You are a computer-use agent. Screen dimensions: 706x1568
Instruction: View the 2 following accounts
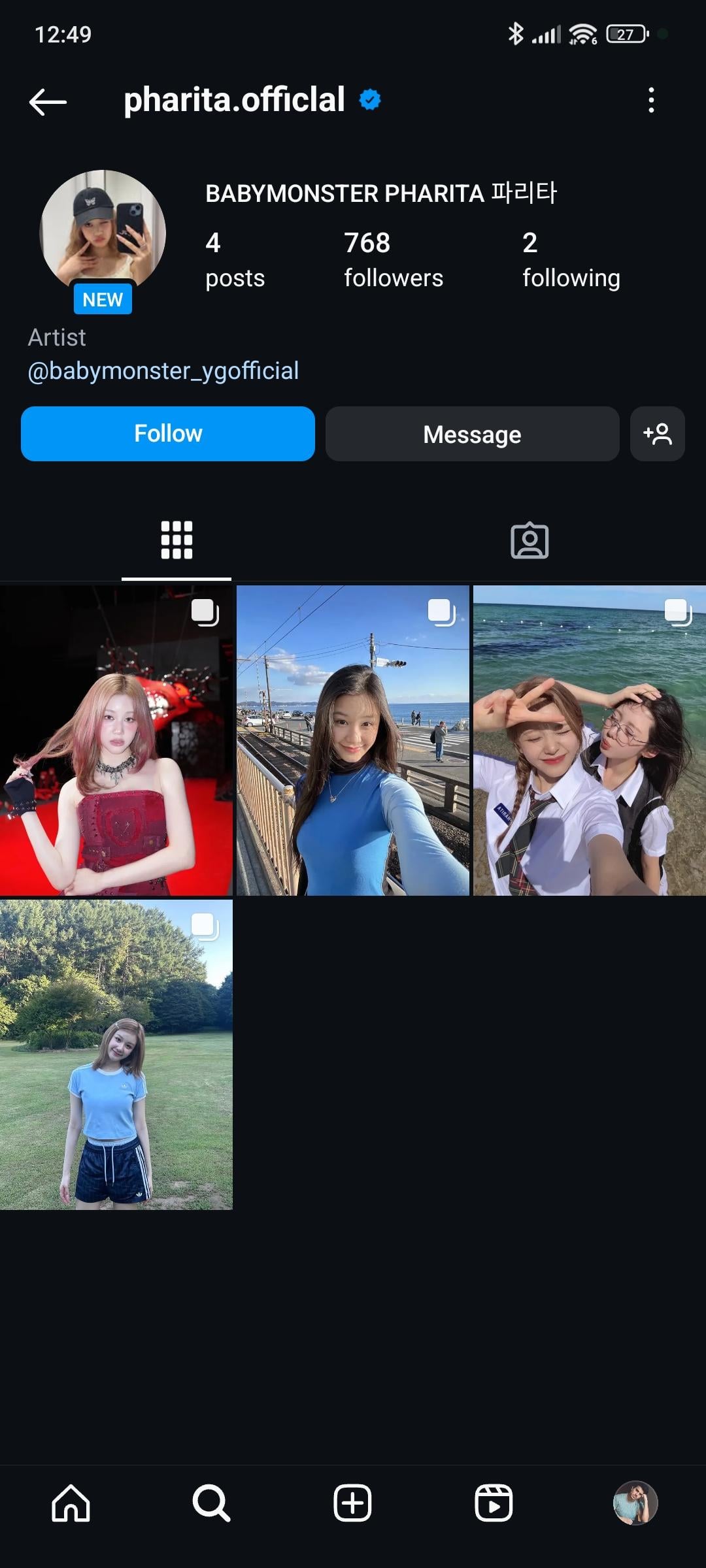571,259
